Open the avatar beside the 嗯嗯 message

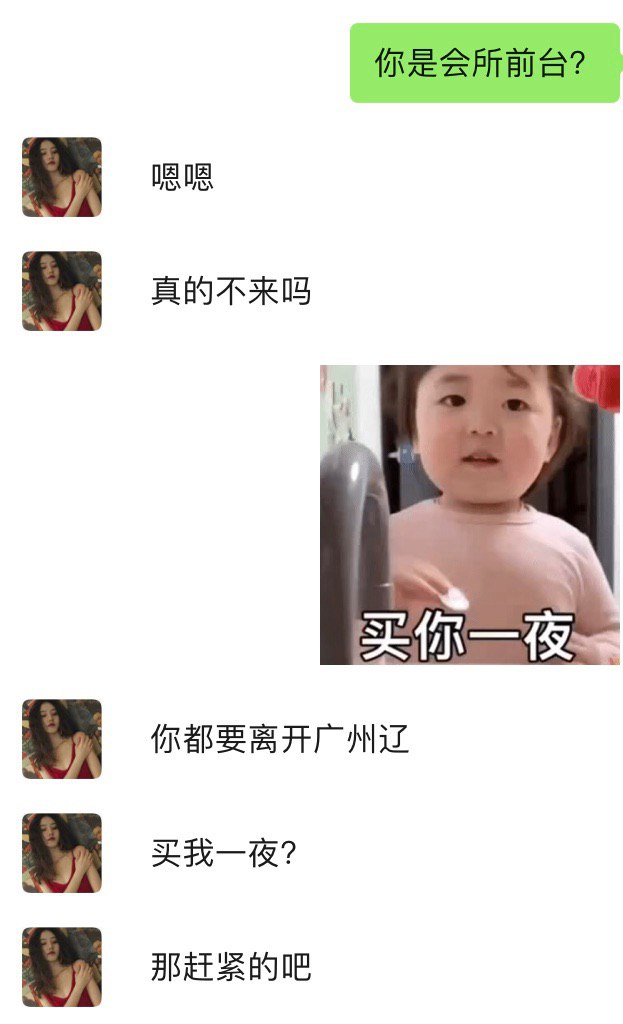(62, 177)
